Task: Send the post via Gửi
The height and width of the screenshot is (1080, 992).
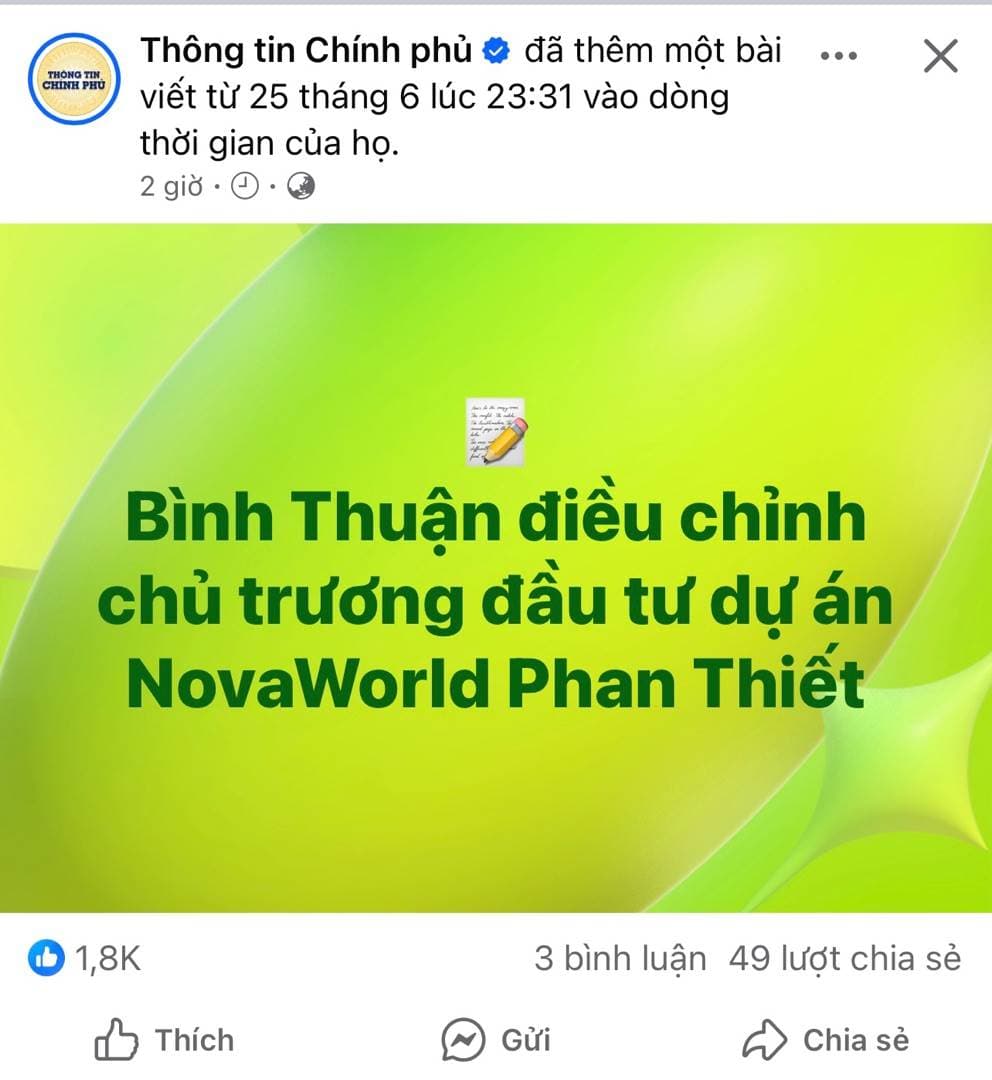Action: tap(496, 1040)
